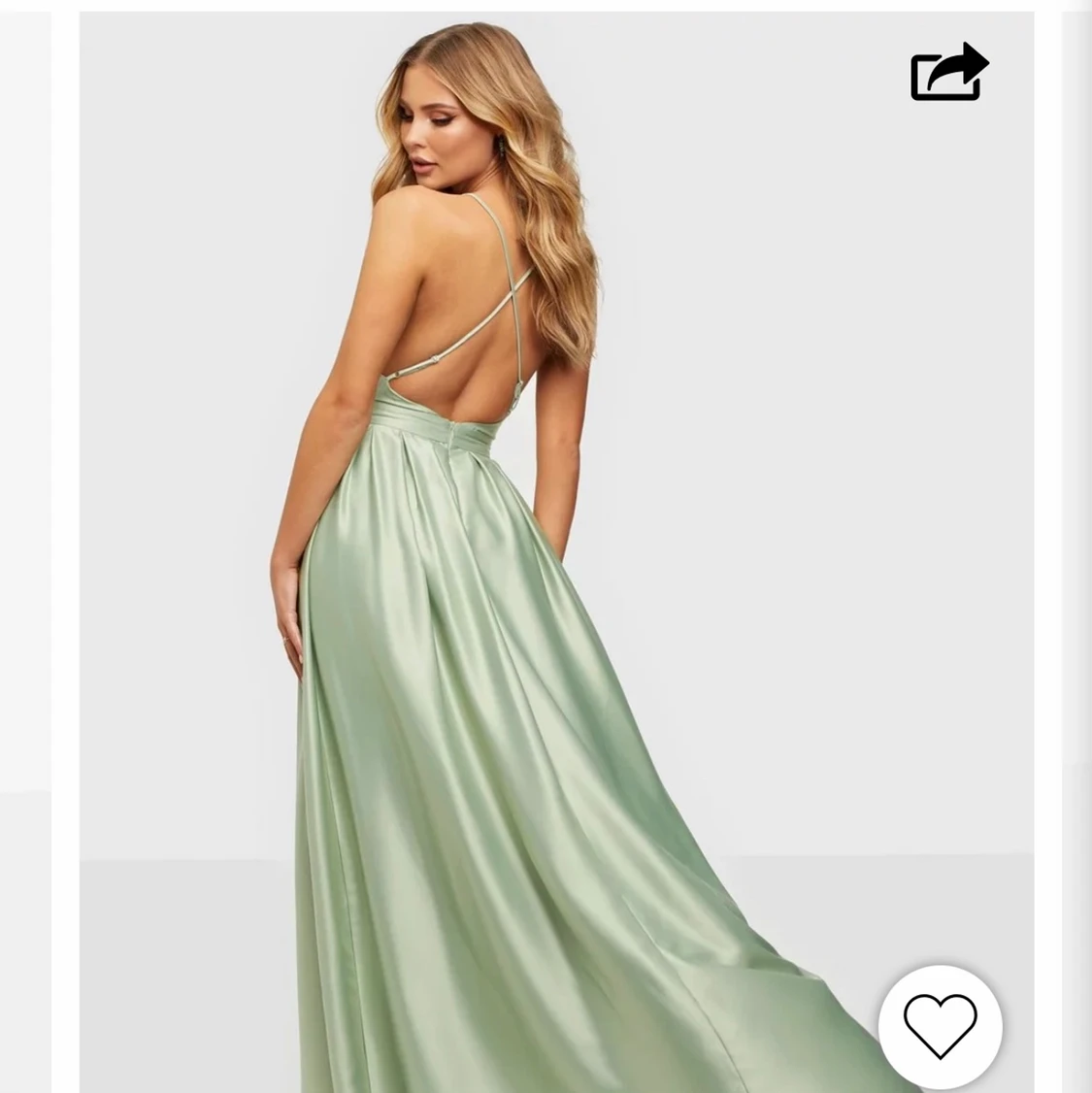This screenshot has height=1093, width=1092.
Task: Share this green satin dress
Action: point(948,73)
